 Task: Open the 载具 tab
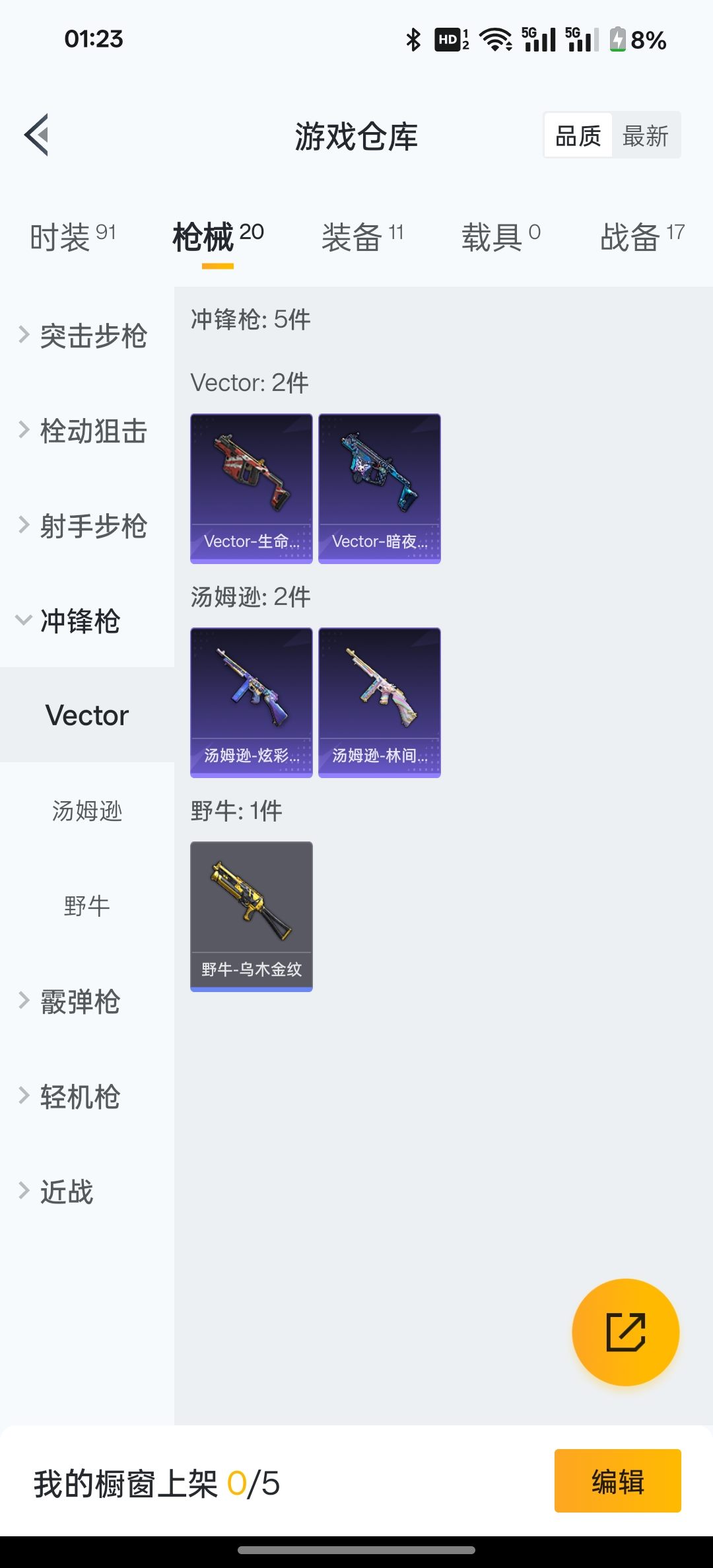point(500,237)
